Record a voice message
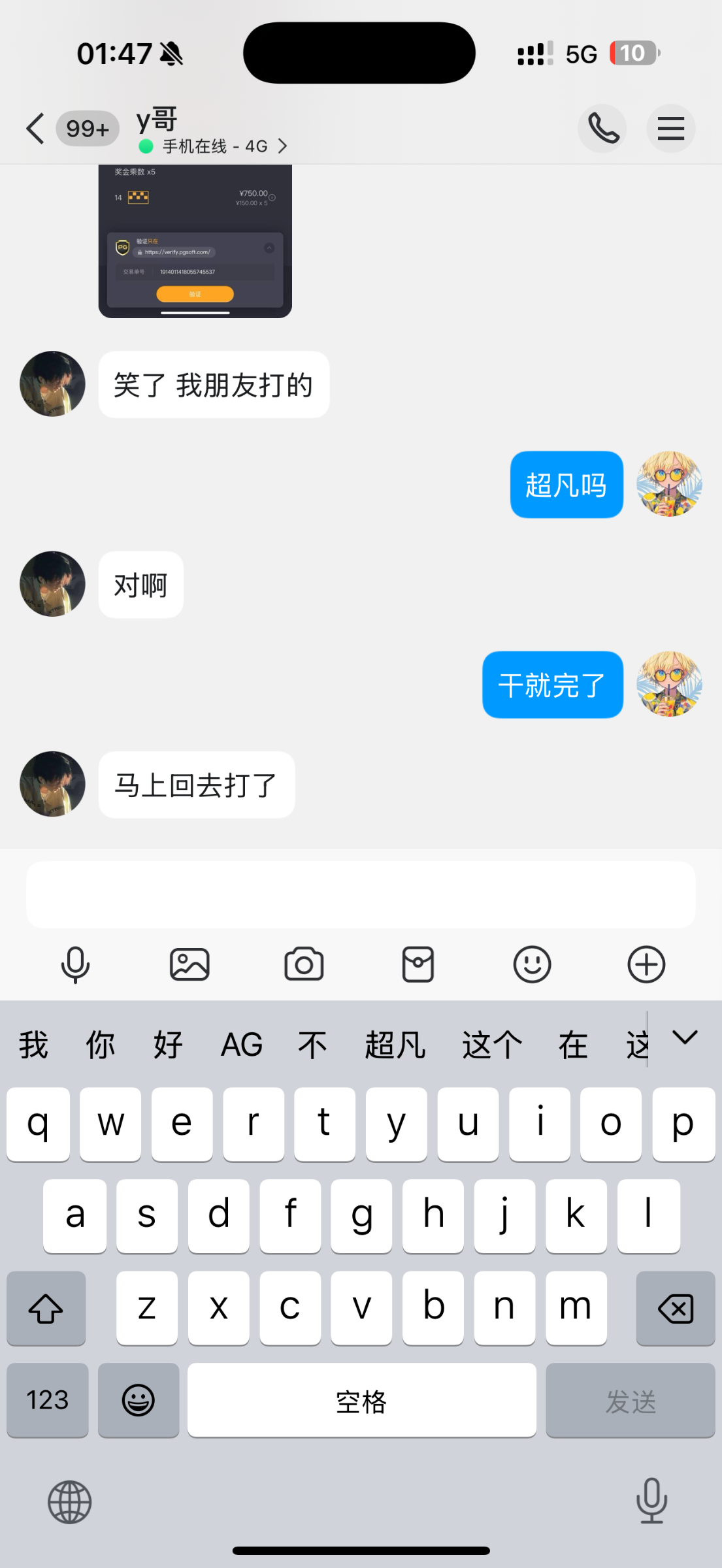This screenshot has height=1568, width=722. pos(75,964)
